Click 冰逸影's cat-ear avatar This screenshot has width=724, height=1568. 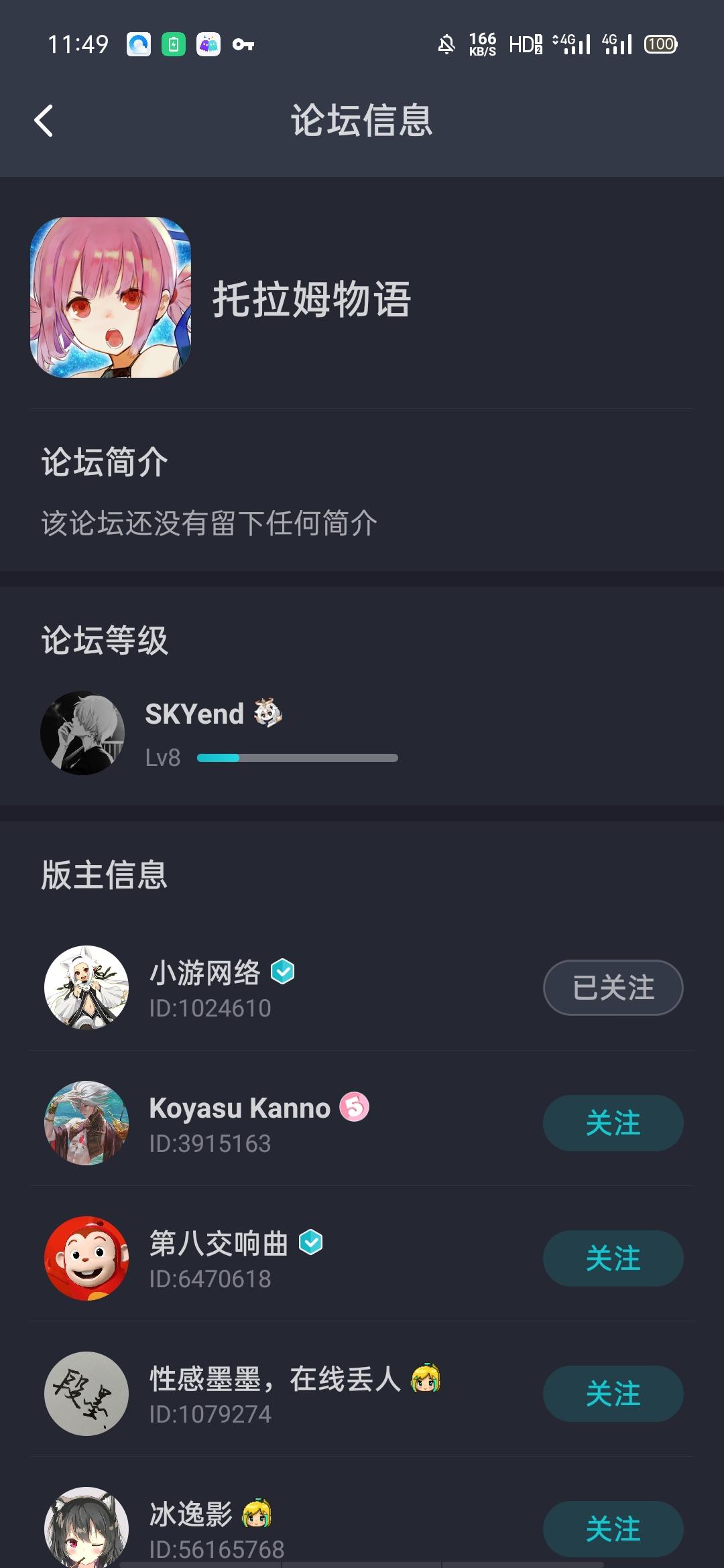click(87, 1521)
